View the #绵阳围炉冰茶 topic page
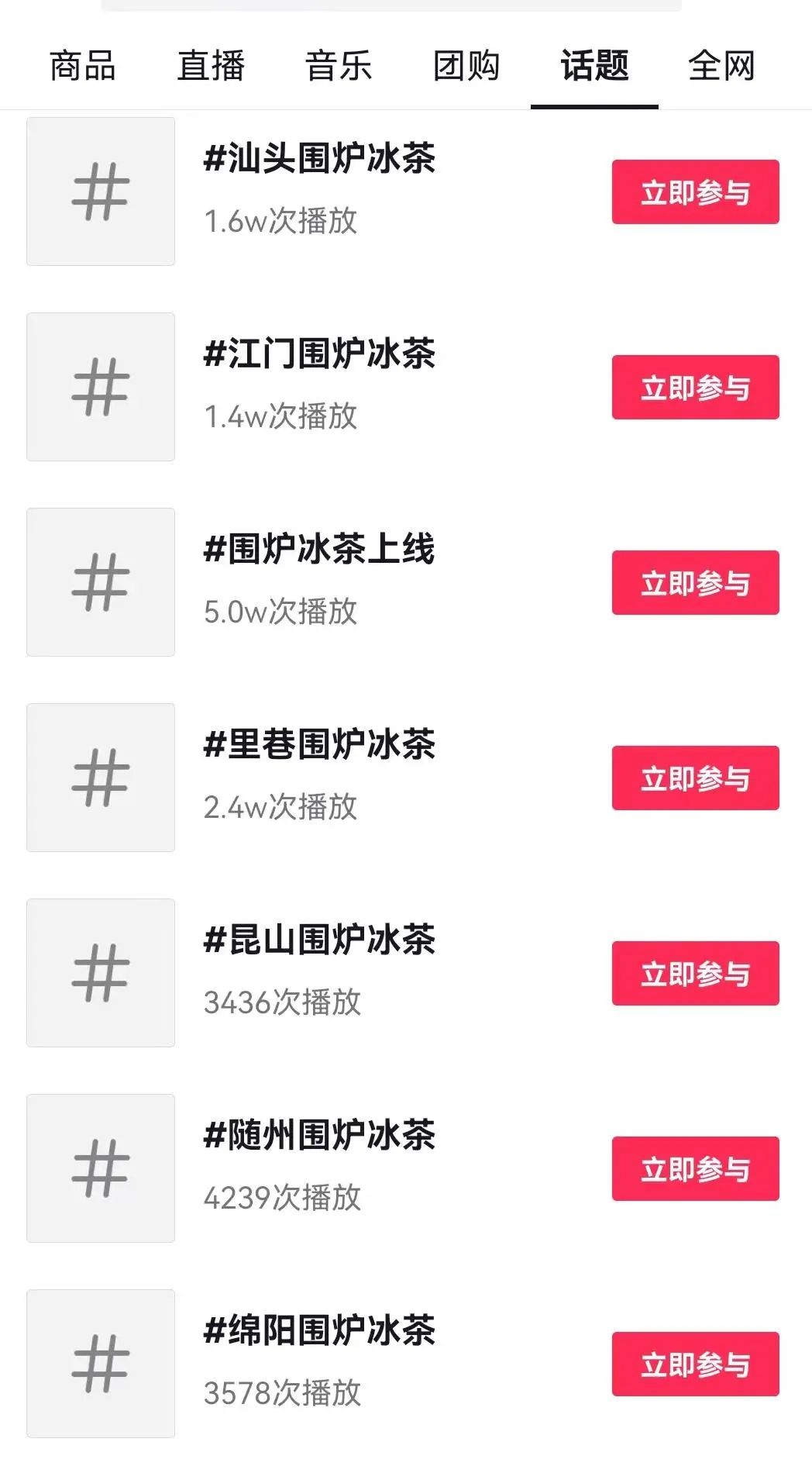812x1473 pixels. [x=319, y=1332]
